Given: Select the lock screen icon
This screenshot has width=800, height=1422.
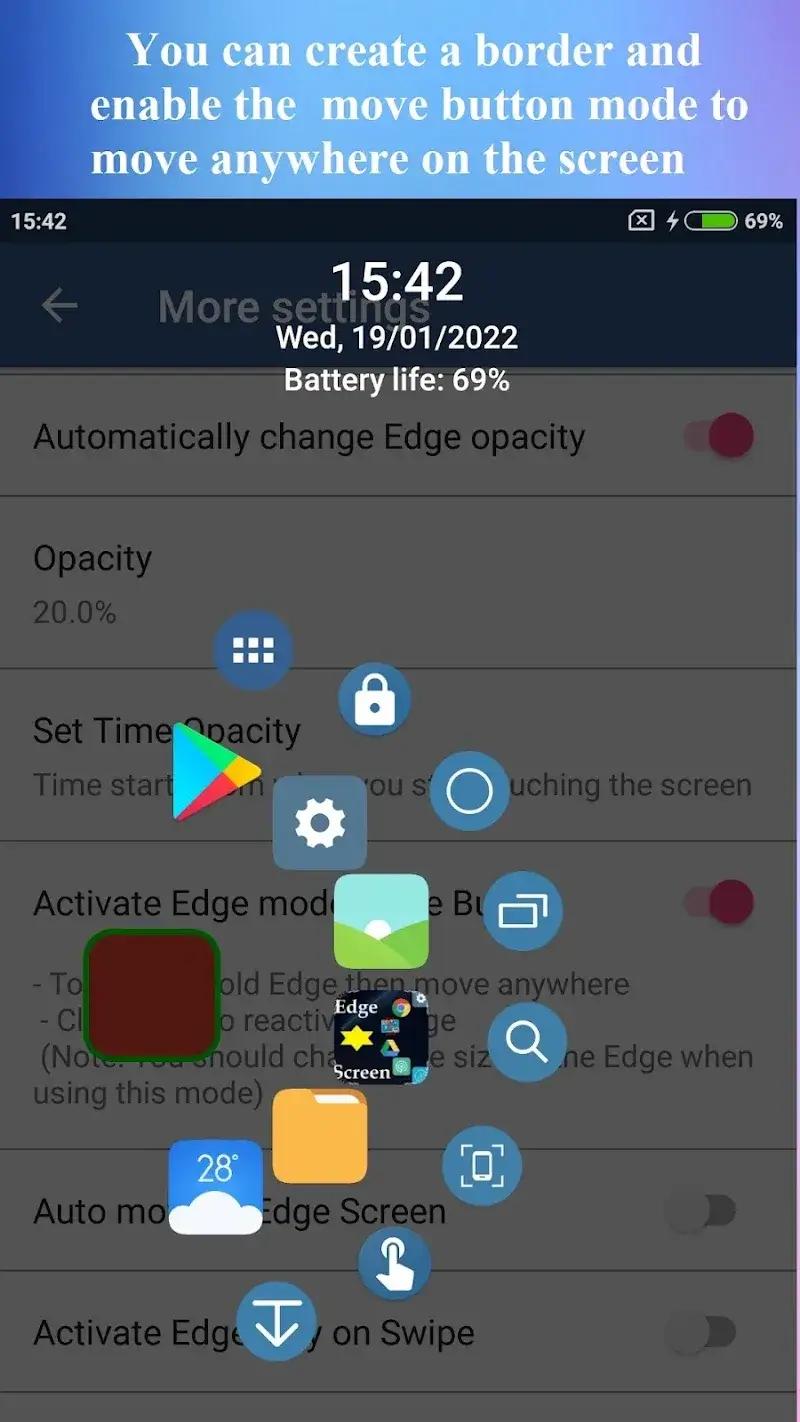Looking at the screenshot, I should [373, 701].
